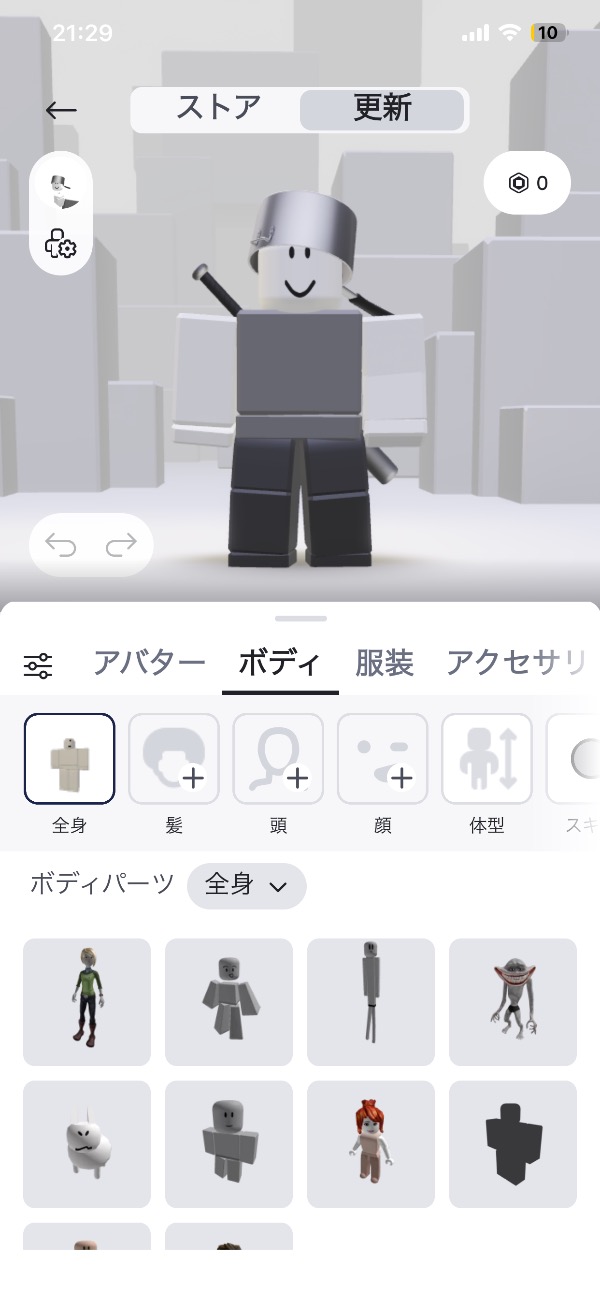Undo the last avatar change
This screenshot has width=600, height=1298.
click(61, 545)
